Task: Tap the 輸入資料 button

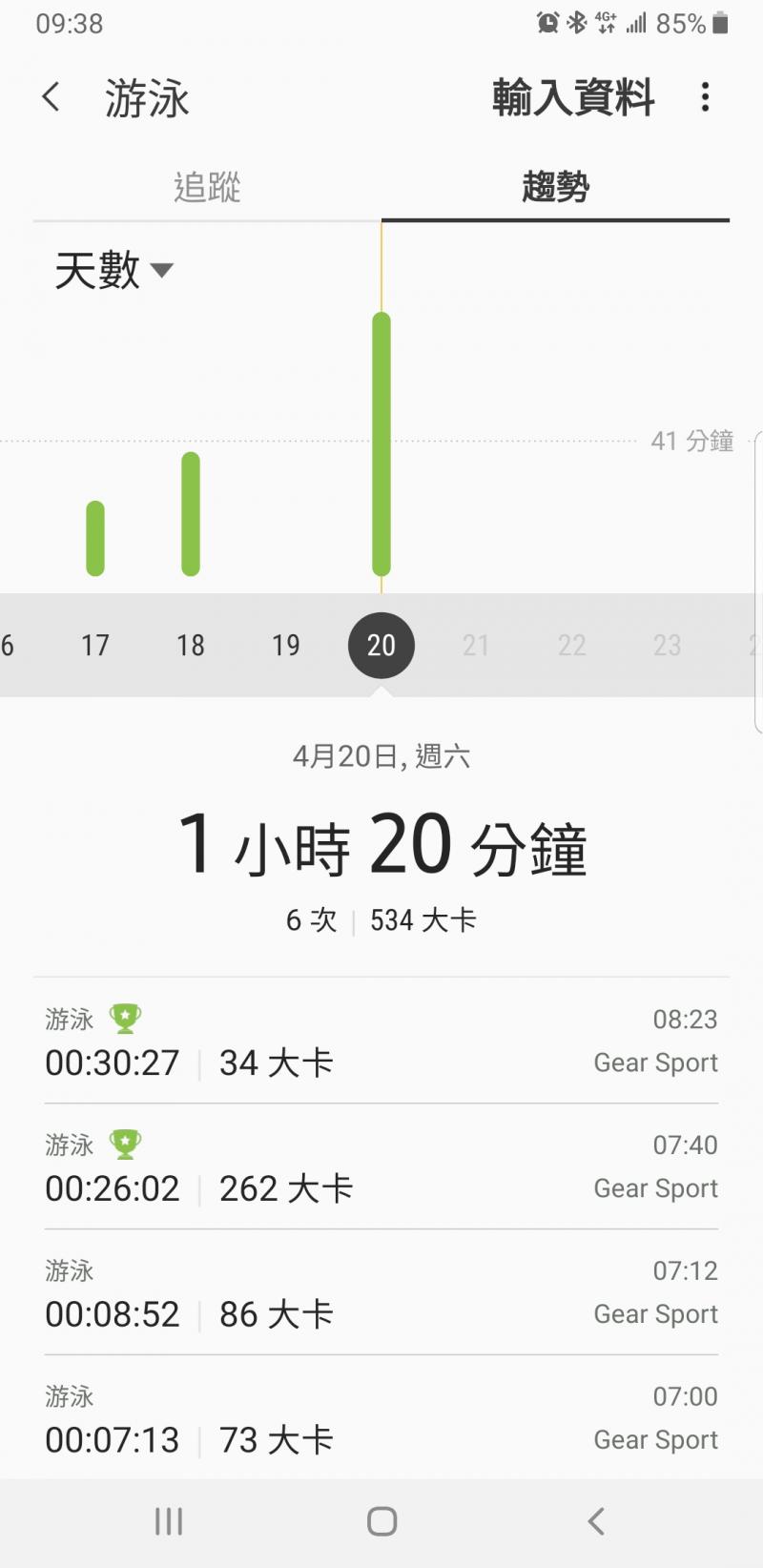Action: [x=573, y=97]
